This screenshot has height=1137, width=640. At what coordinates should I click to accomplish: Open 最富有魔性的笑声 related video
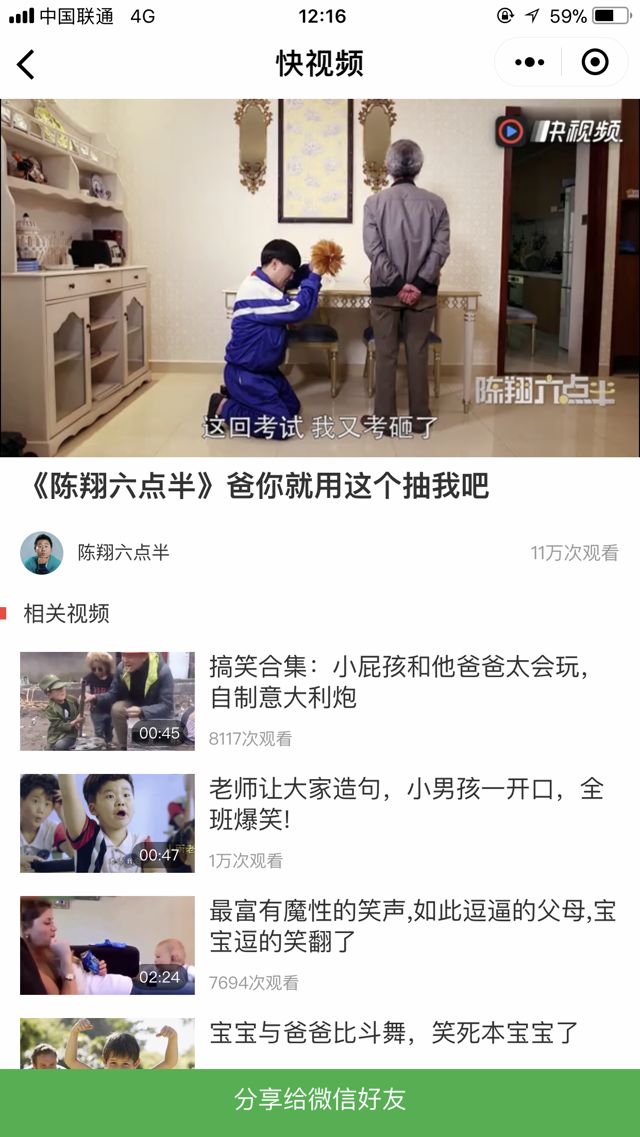point(411,926)
